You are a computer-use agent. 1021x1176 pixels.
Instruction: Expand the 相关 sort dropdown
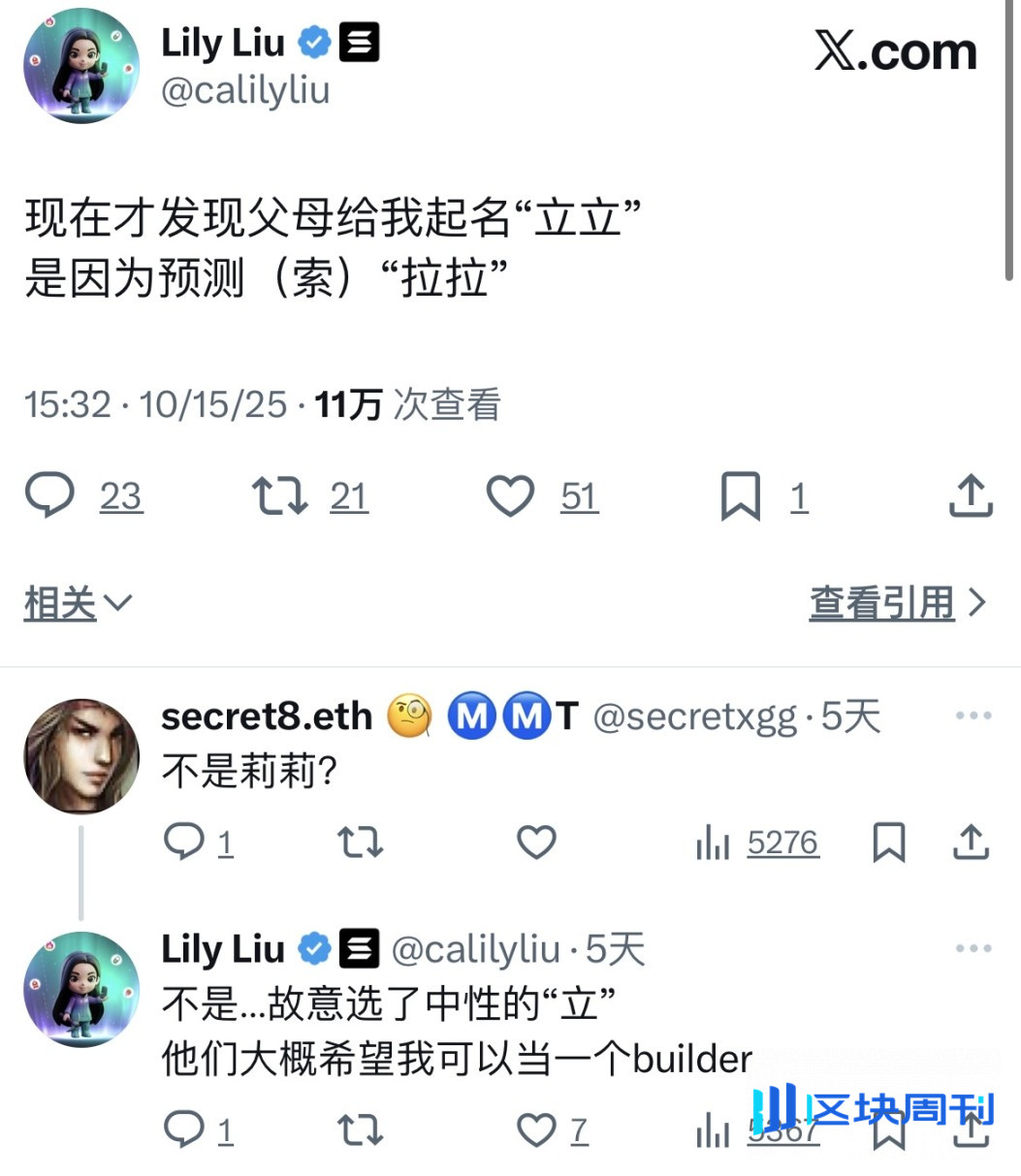78,604
